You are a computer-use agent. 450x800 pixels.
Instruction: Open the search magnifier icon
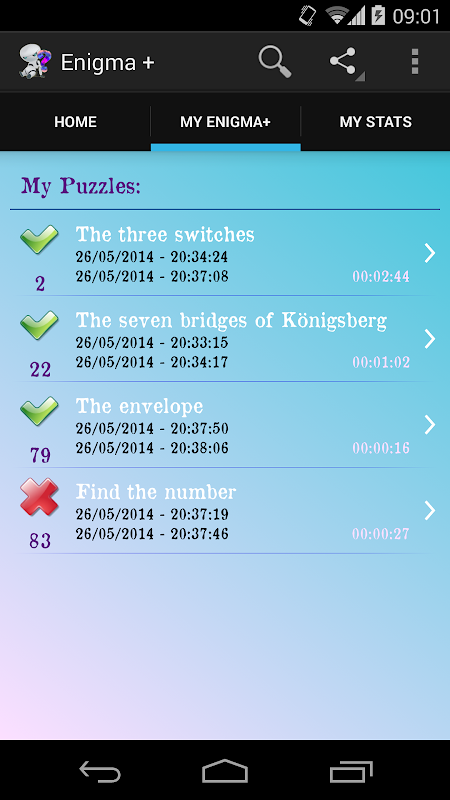(x=274, y=62)
